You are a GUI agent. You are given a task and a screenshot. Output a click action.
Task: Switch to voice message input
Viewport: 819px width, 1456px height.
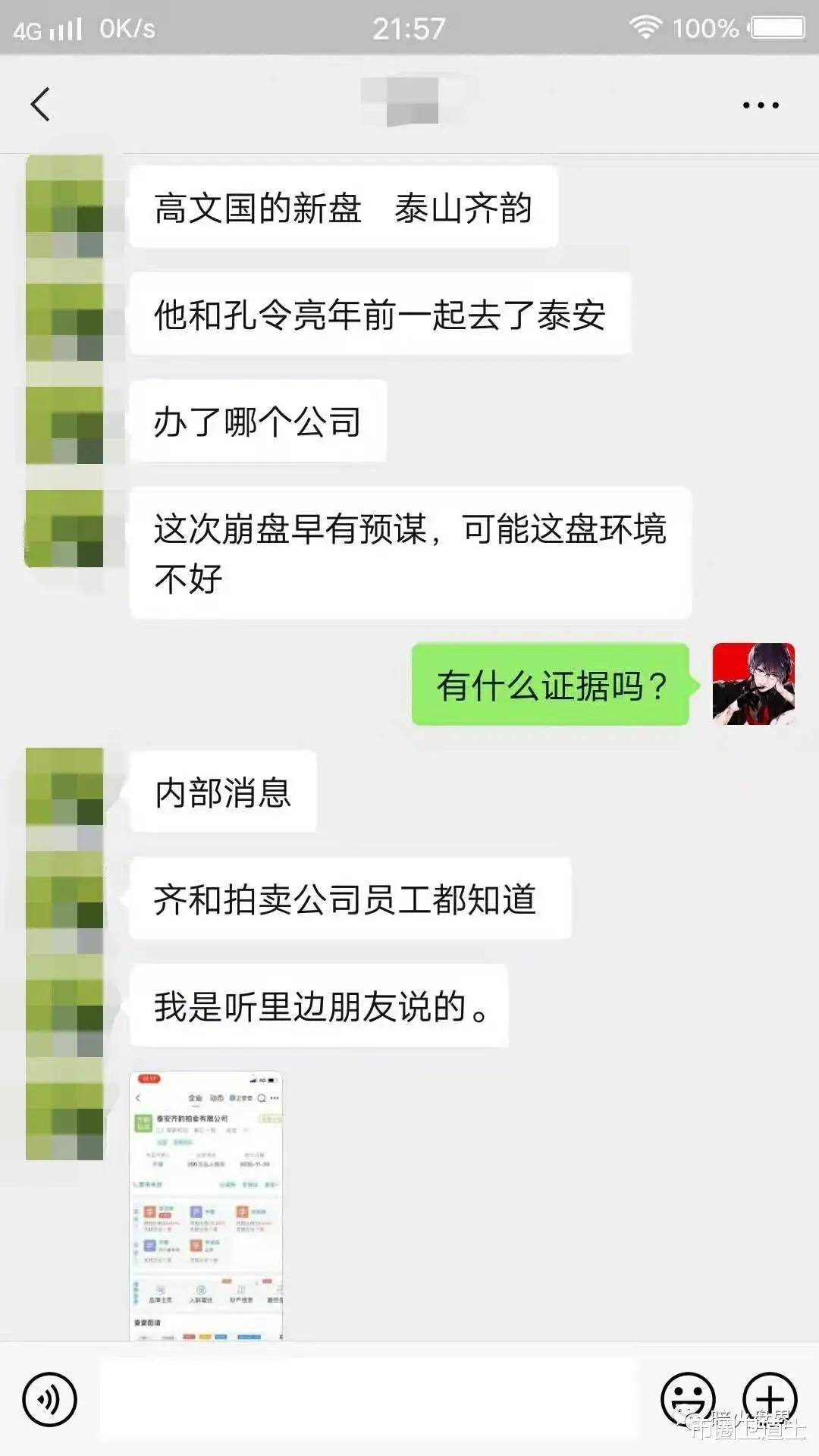50,1398
